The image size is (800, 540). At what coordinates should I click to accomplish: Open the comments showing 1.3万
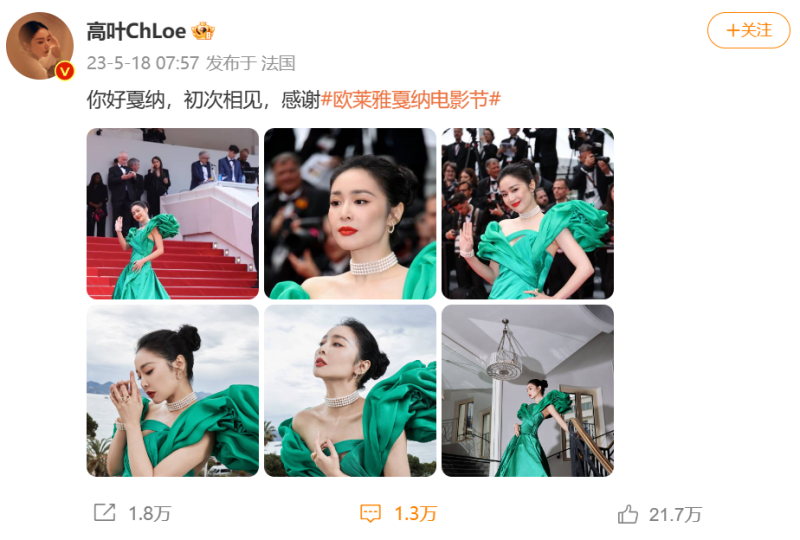(399, 513)
